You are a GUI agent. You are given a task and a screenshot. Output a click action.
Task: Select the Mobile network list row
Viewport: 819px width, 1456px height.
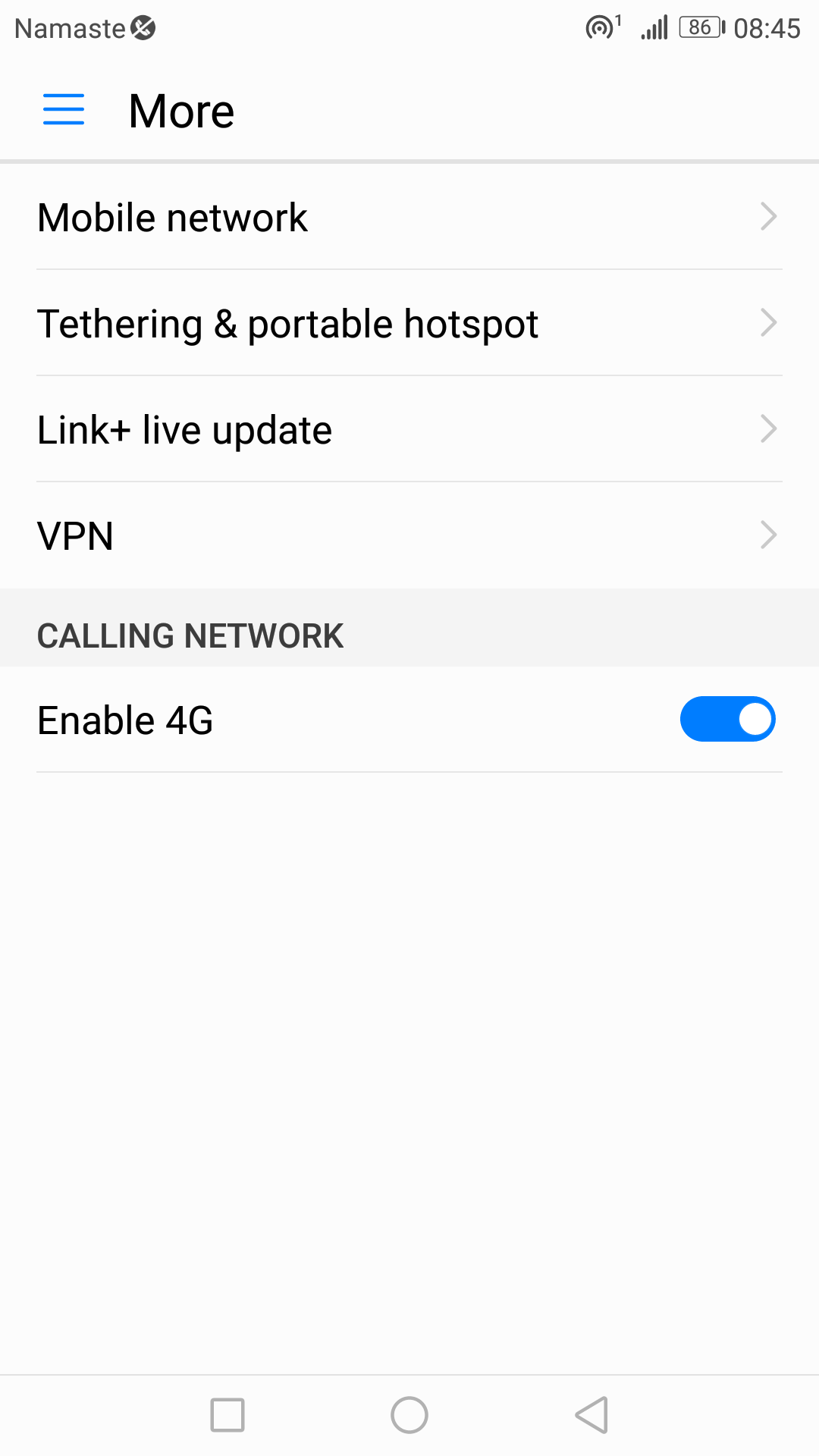[x=172, y=217]
